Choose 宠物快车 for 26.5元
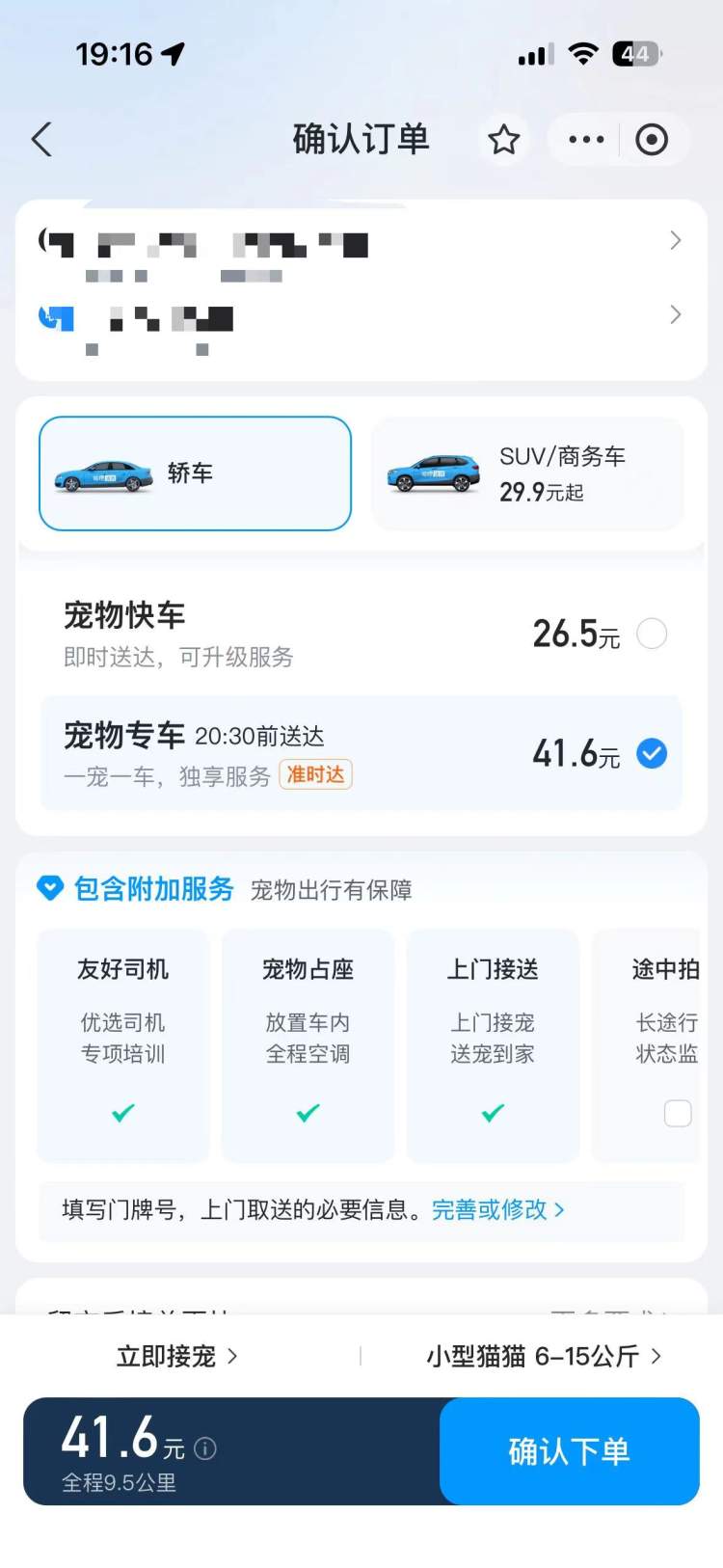The image size is (723, 1568). pyautogui.click(x=652, y=634)
